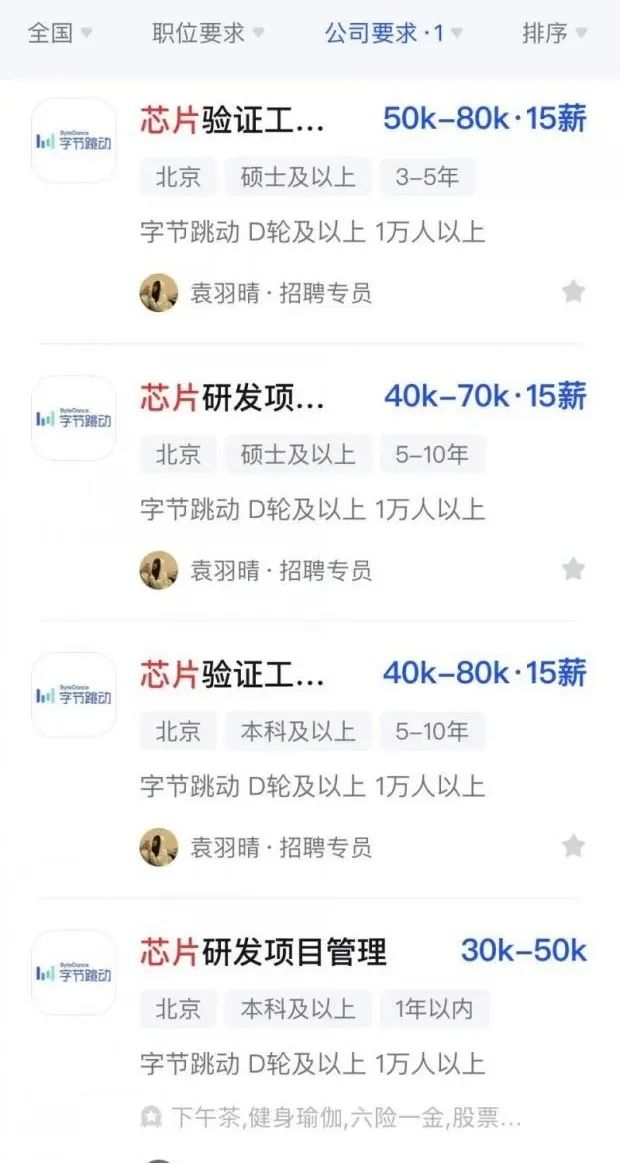The image size is (620, 1163).
Task: Open the 芯片验证工程师 40k-80k job listing
Action: coord(233,674)
